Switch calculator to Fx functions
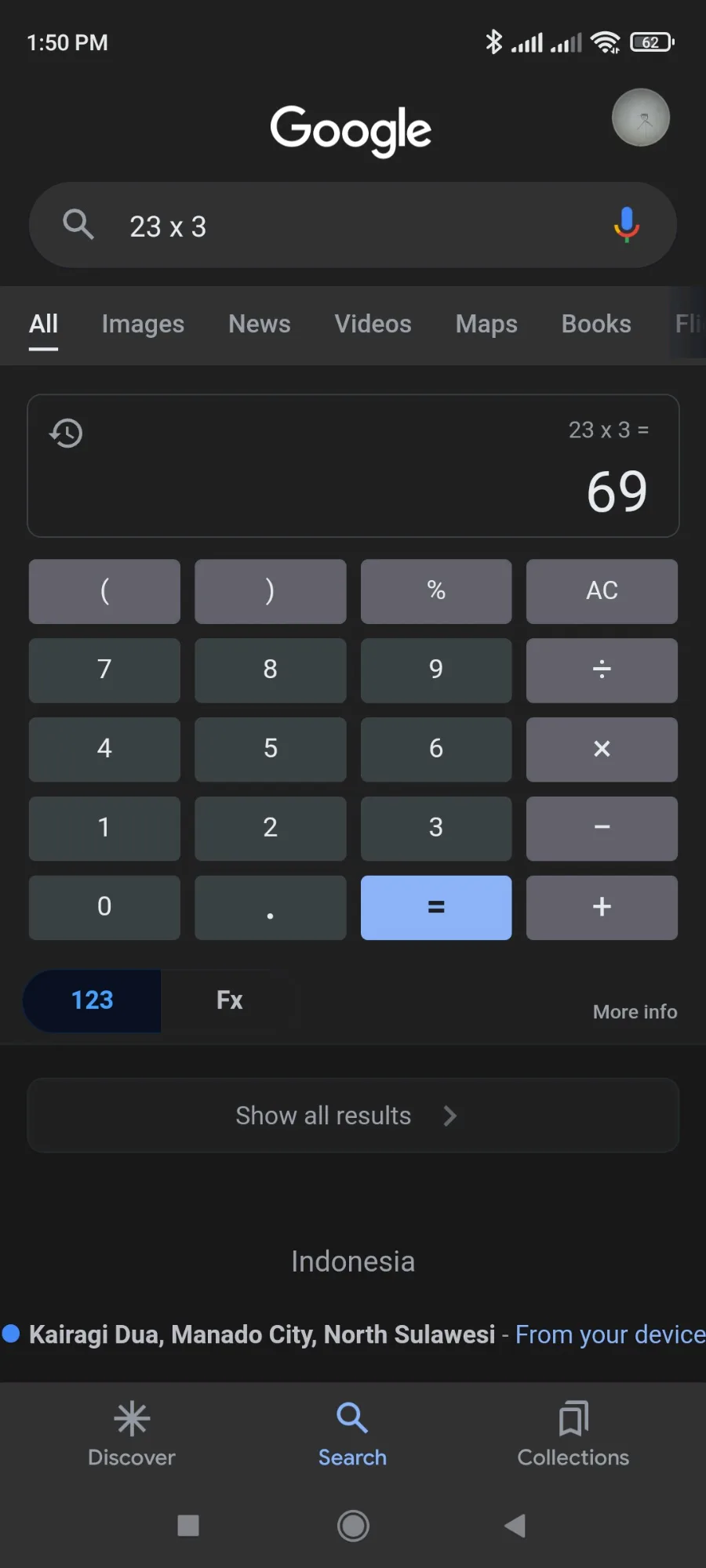706x1568 pixels. click(229, 1000)
